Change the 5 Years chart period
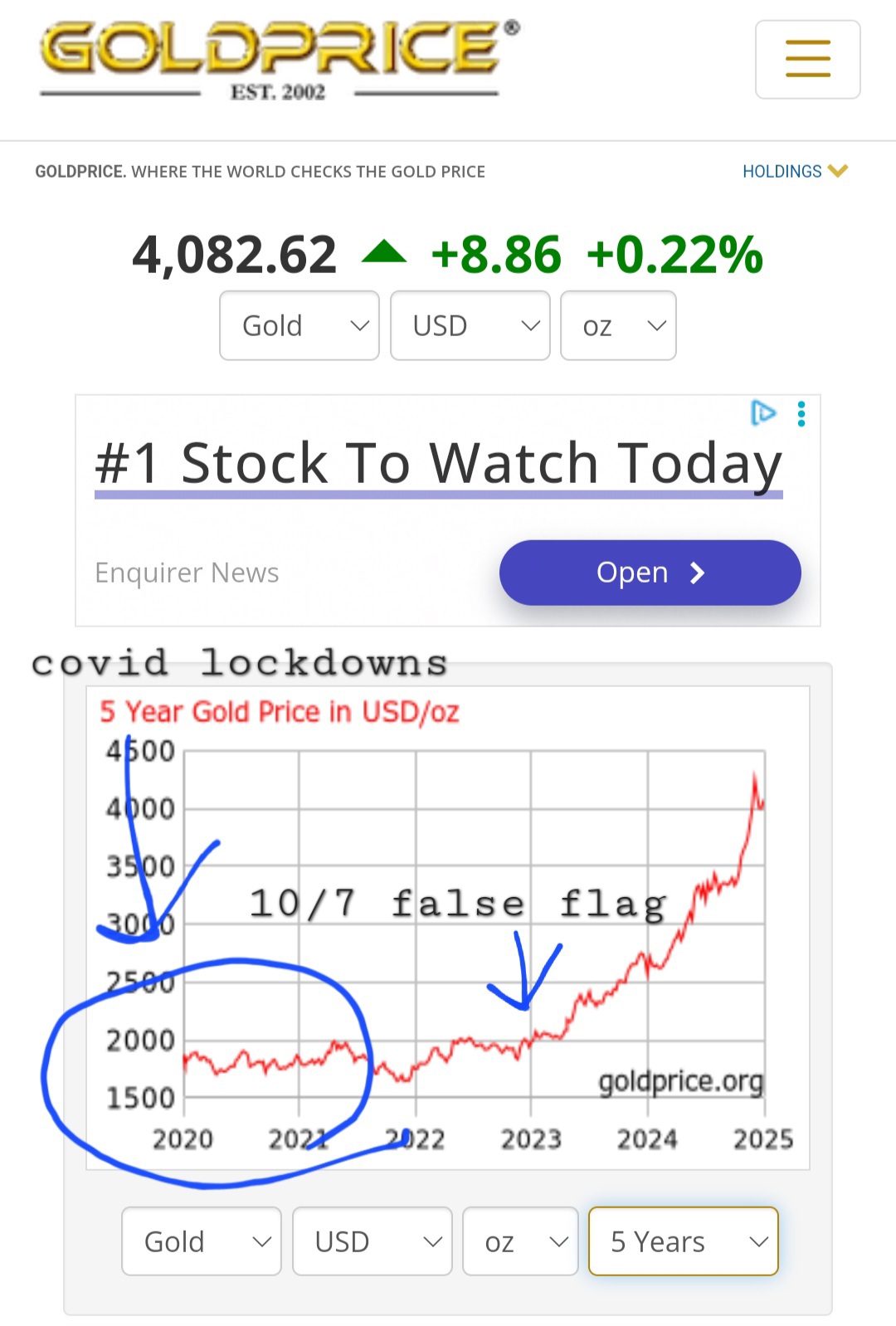 click(684, 1241)
